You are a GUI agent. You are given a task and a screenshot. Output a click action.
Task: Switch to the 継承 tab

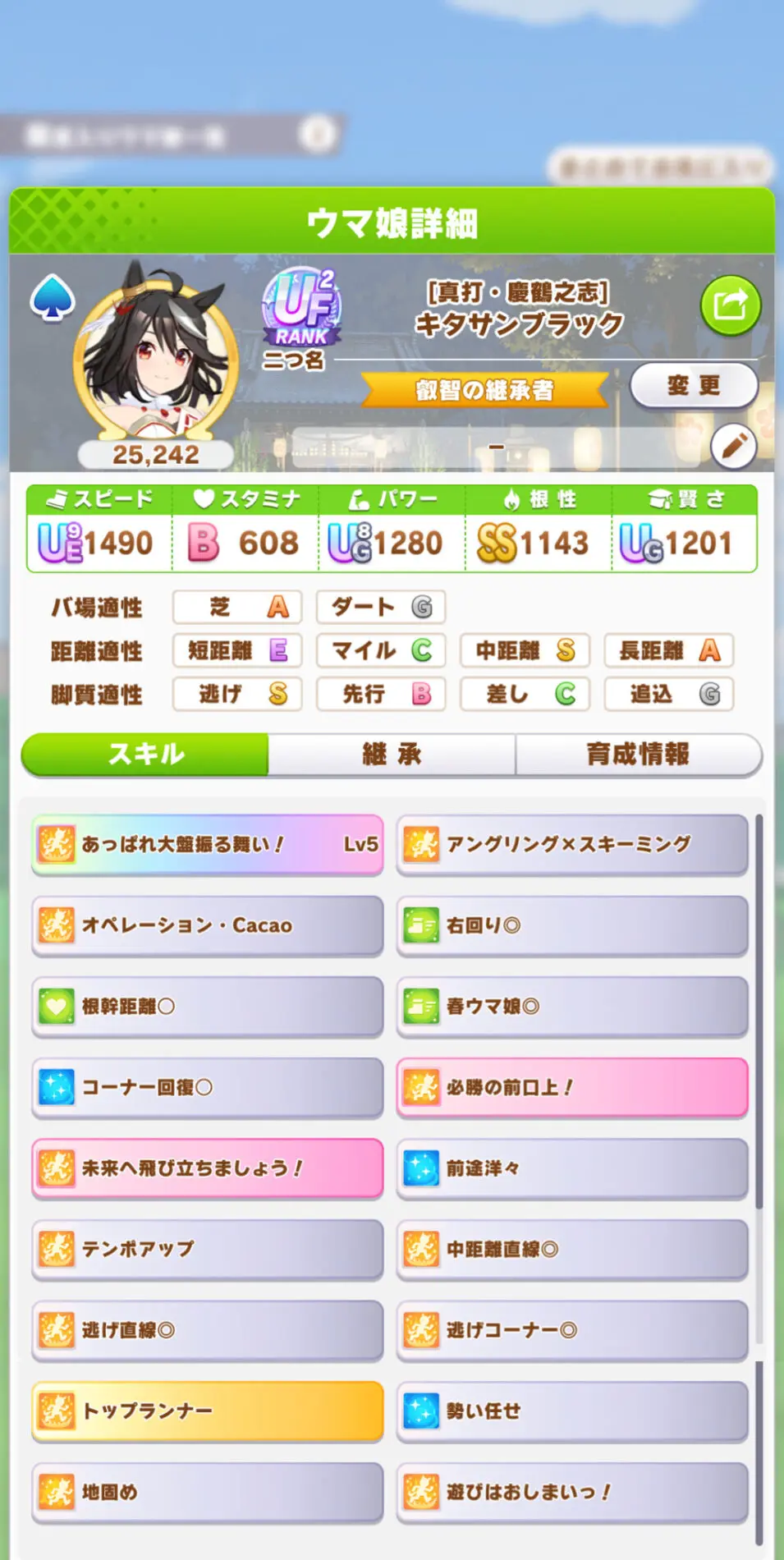click(x=392, y=754)
